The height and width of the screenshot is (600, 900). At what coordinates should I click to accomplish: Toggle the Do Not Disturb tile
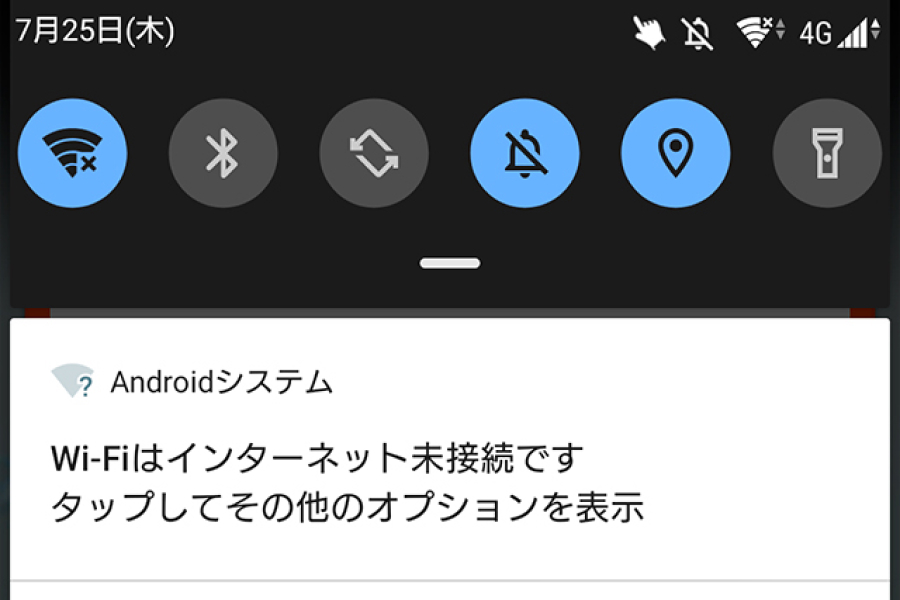click(x=525, y=153)
